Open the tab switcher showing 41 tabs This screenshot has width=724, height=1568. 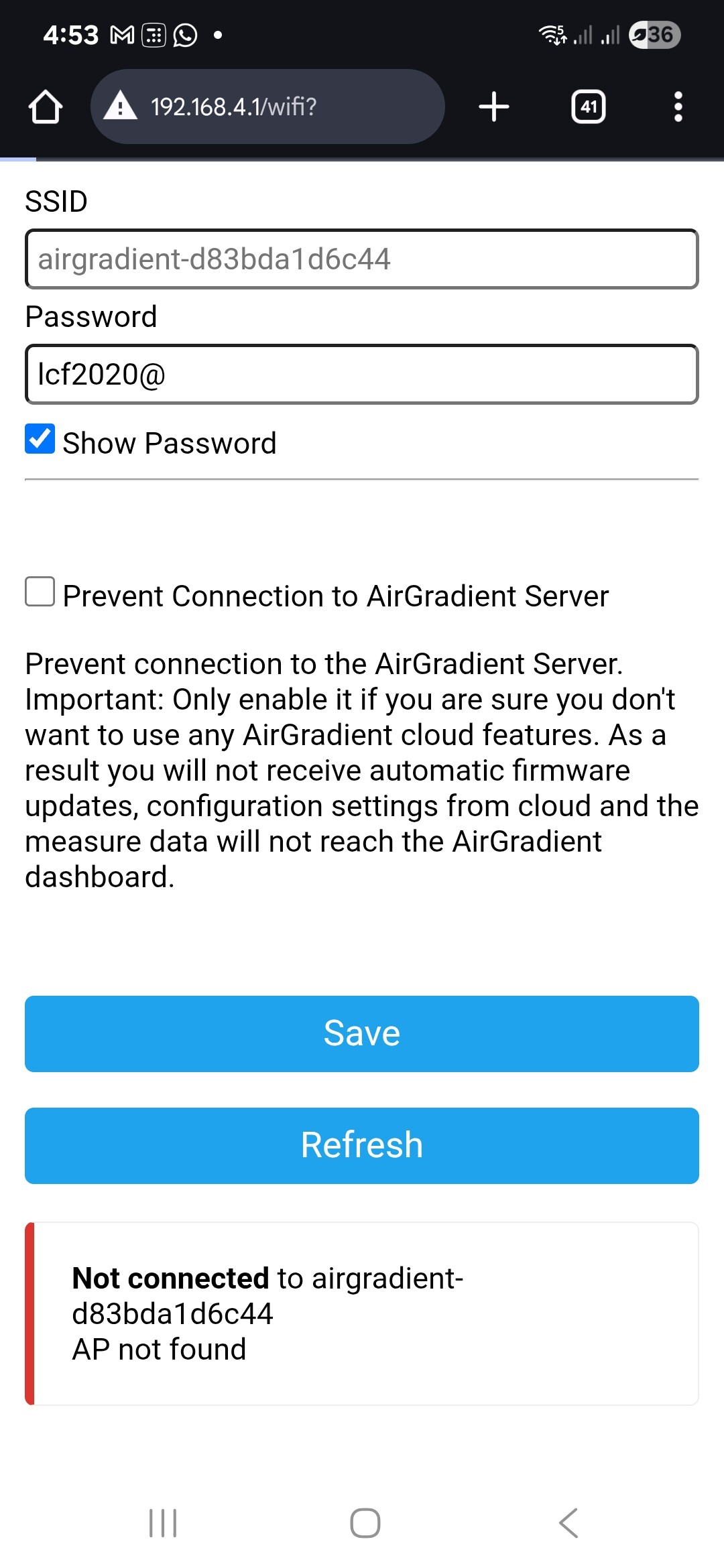click(x=589, y=107)
